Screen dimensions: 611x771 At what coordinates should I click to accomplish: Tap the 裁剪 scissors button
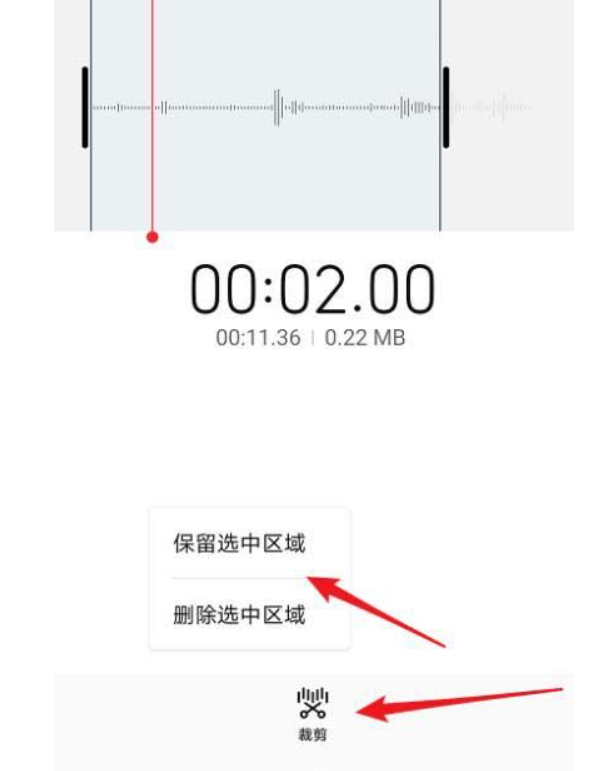(312, 714)
